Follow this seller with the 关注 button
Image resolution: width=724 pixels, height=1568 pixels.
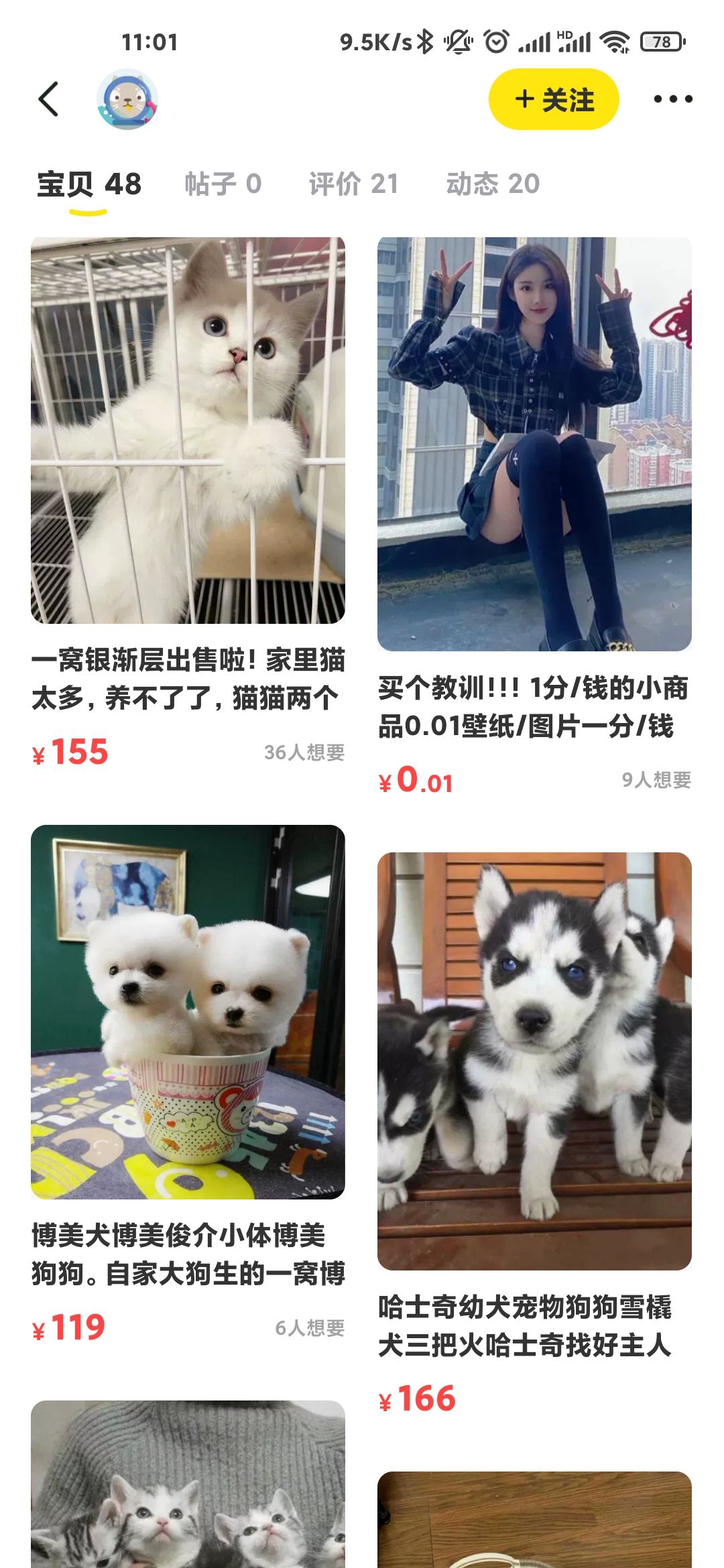coord(554,99)
